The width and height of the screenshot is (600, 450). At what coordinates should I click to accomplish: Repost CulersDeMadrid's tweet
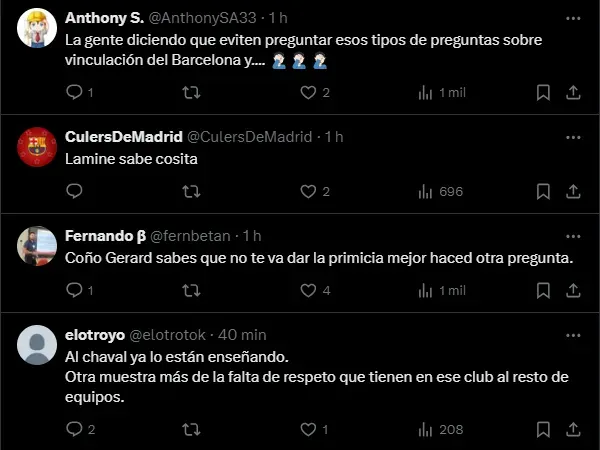(190, 191)
